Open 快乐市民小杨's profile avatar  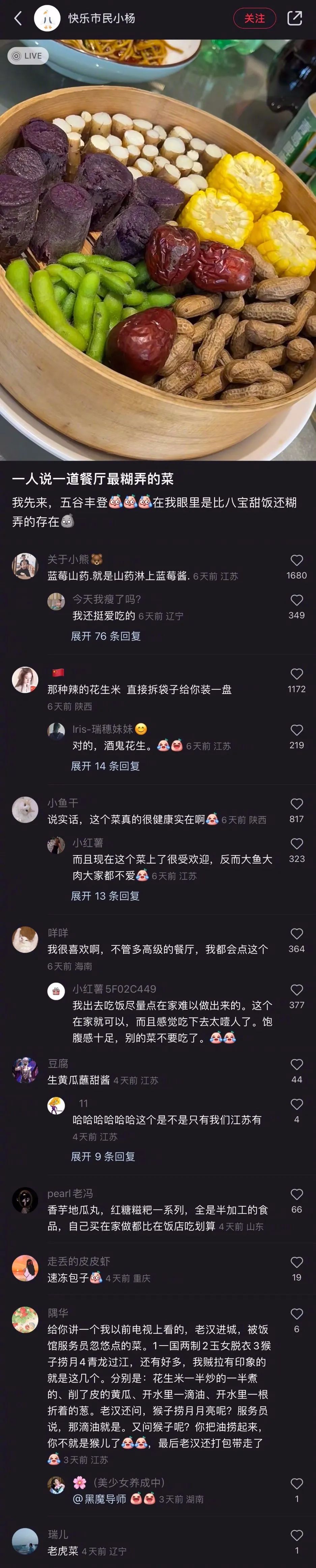(47, 18)
